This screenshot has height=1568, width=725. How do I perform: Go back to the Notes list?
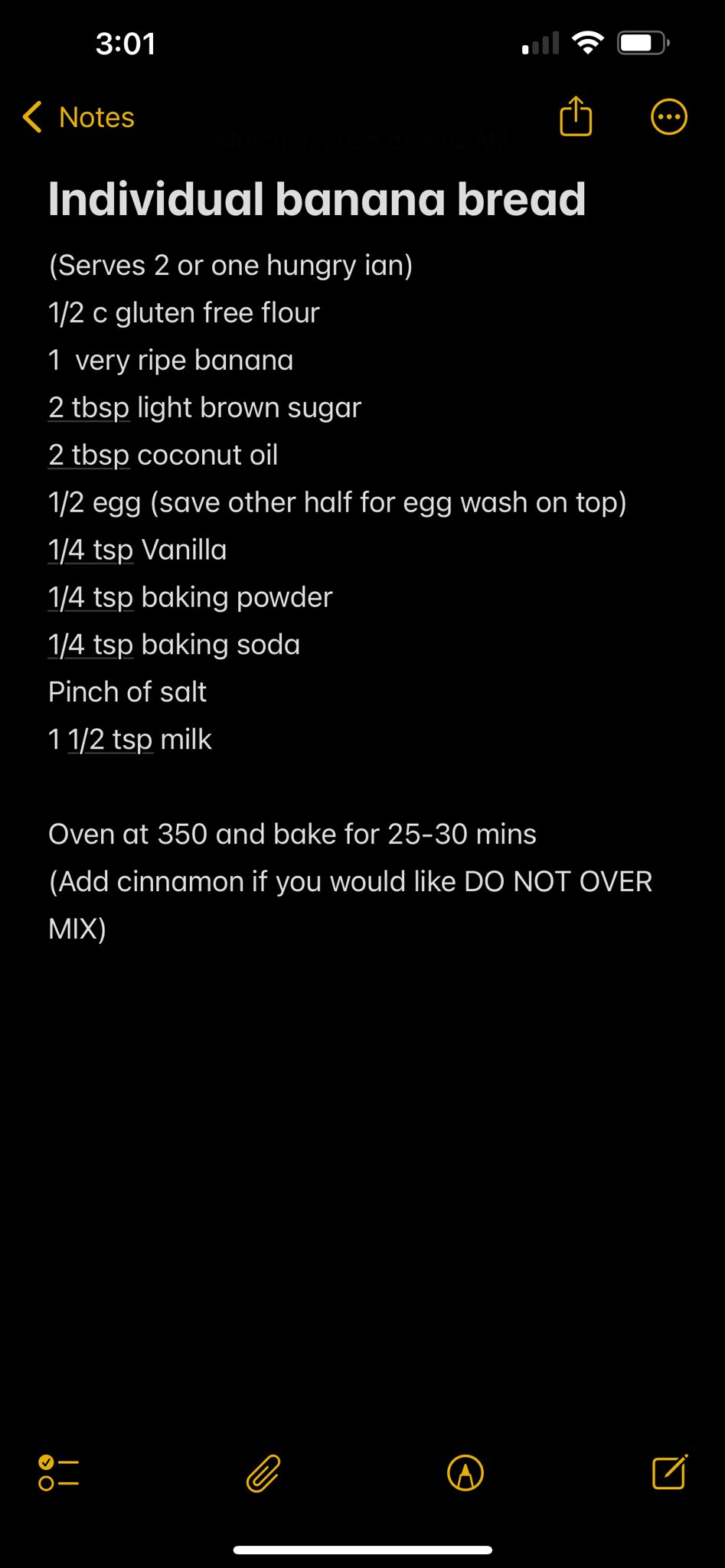[78, 117]
